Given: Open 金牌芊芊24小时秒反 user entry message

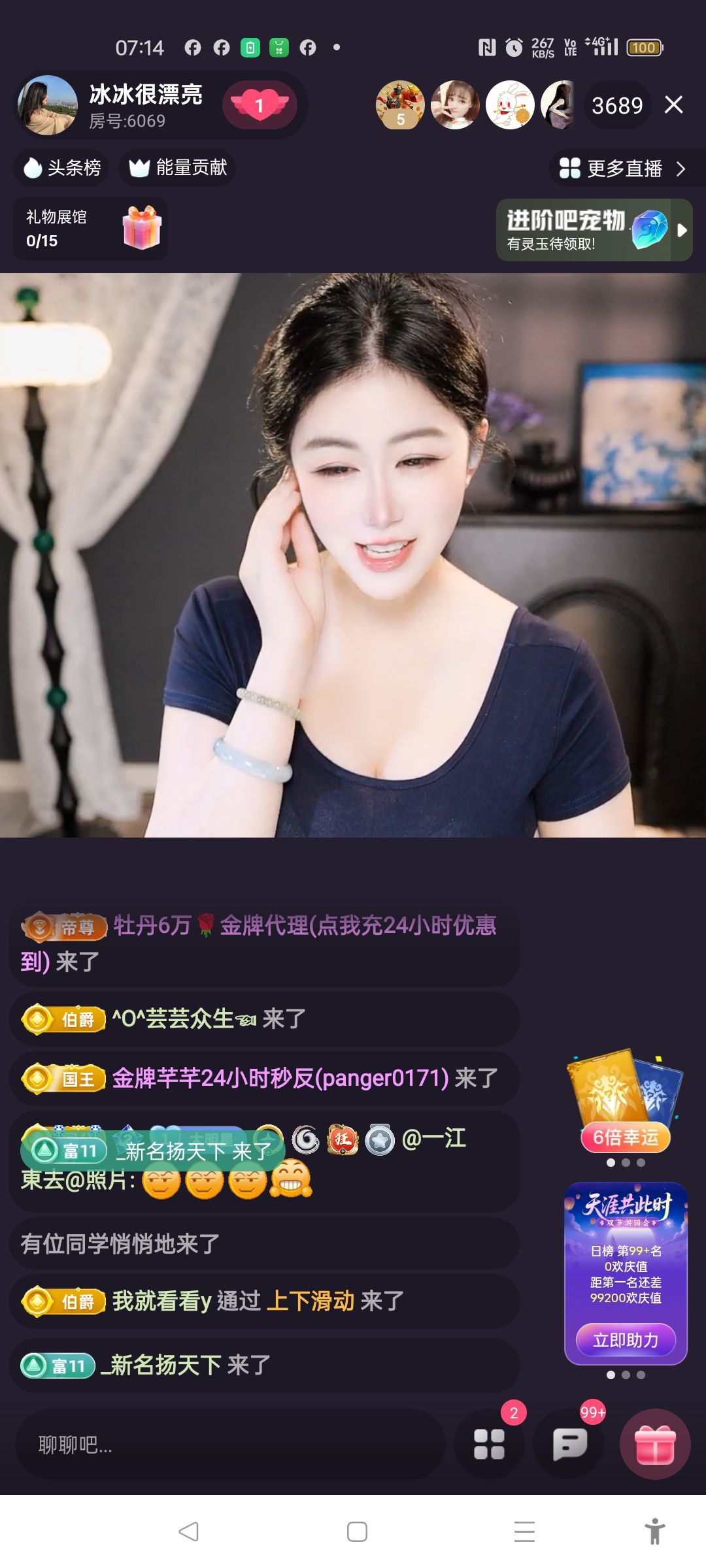Looking at the screenshot, I should (280, 1078).
